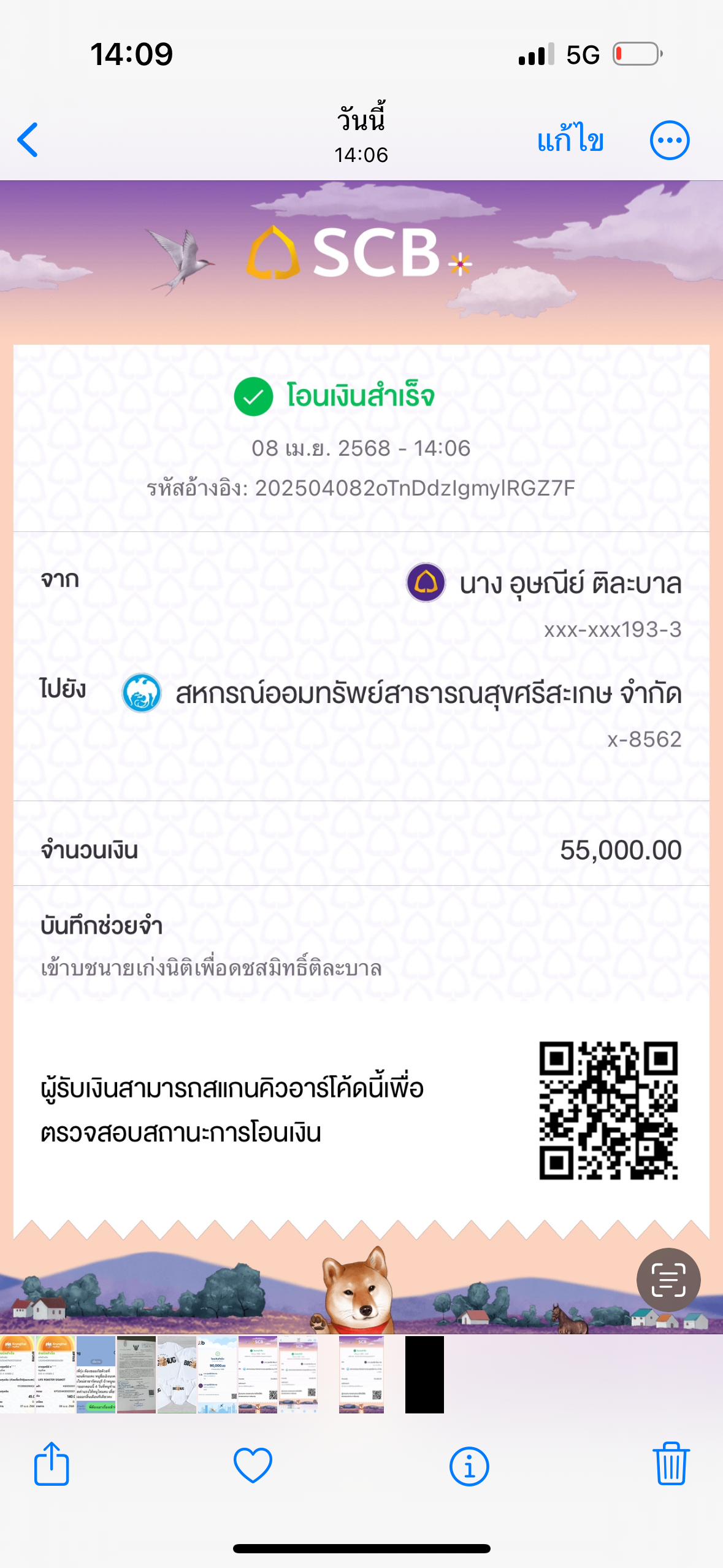Open the white t-shirts thumbnail in filmstrip
This screenshot has width=723, height=1568.
click(x=177, y=1375)
